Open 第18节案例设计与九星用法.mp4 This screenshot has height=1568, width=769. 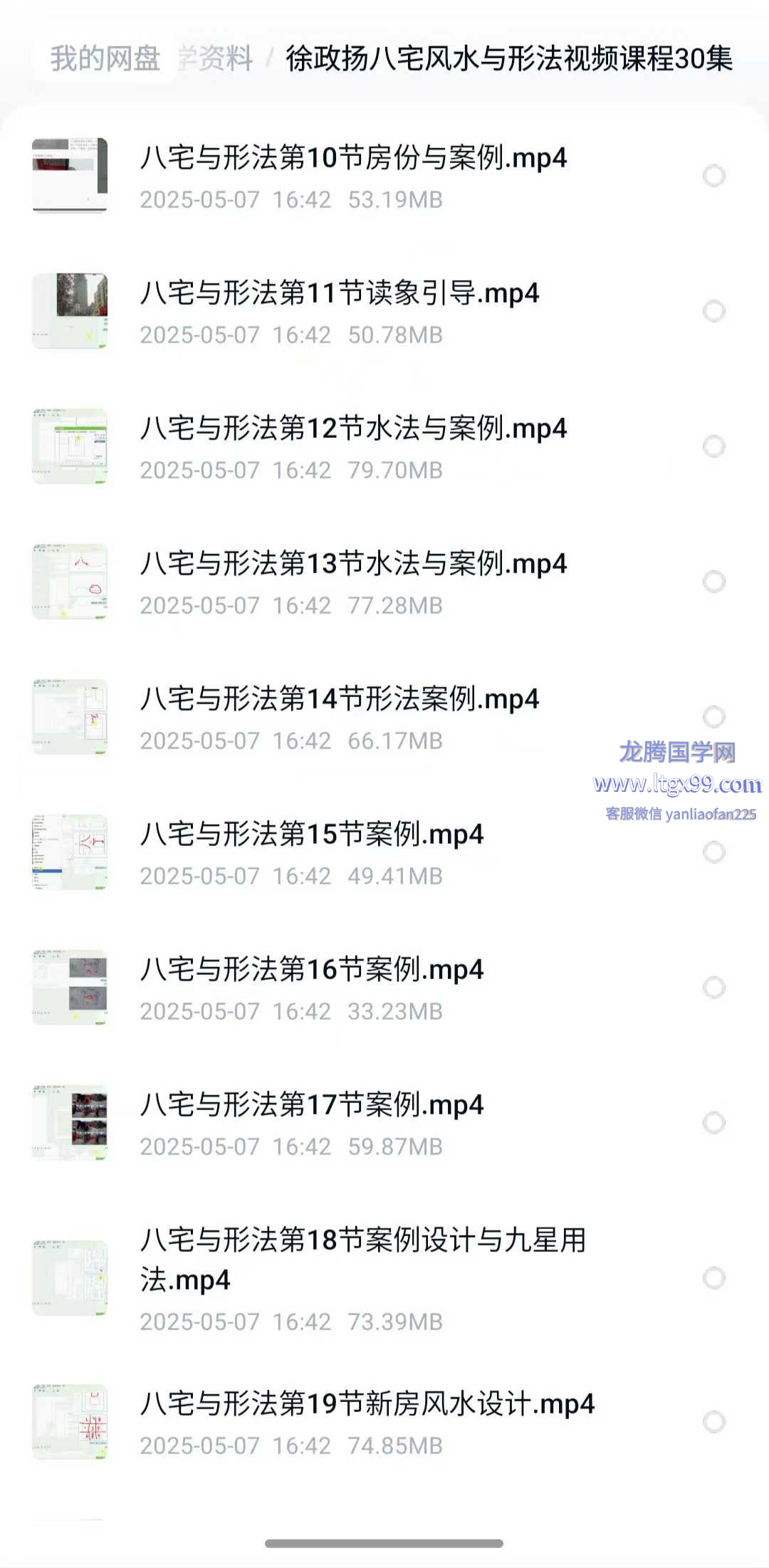[x=362, y=1258]
